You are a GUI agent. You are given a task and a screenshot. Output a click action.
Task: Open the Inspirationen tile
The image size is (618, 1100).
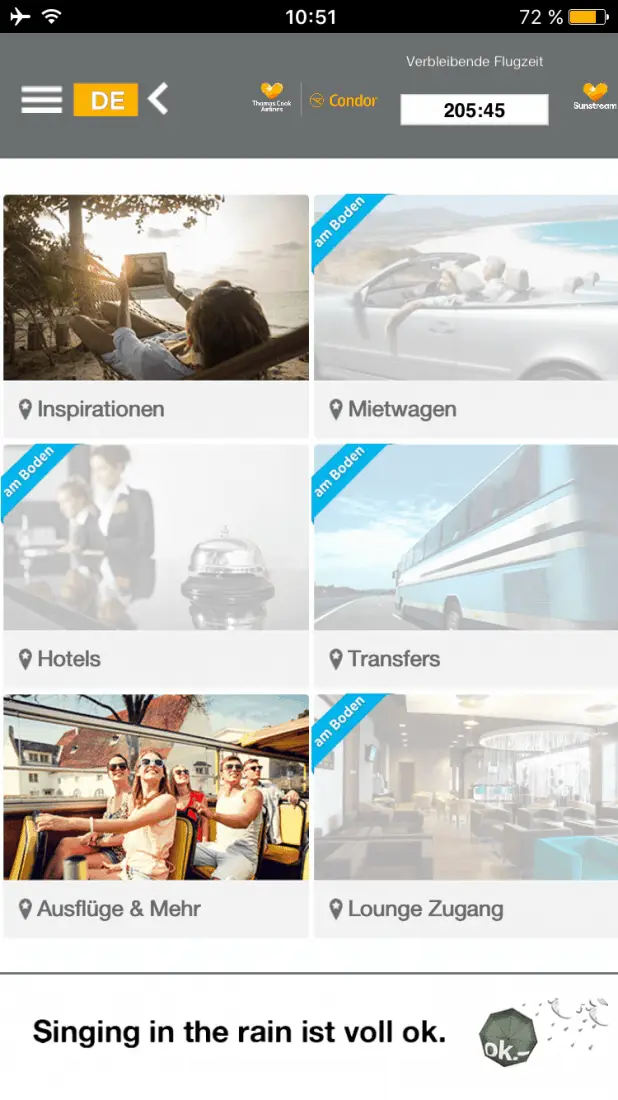click(x=156, y=315)
